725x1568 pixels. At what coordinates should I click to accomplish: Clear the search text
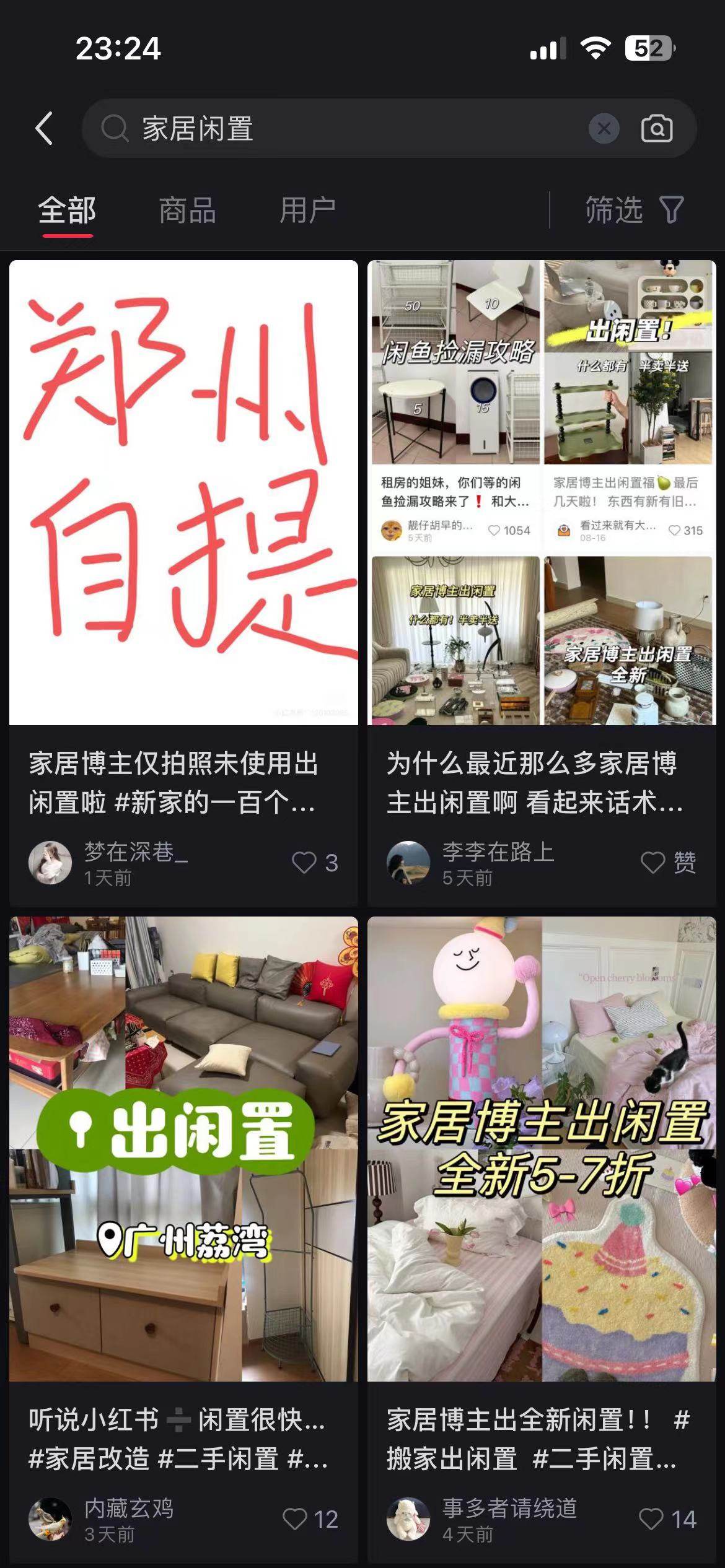(604, 129)
